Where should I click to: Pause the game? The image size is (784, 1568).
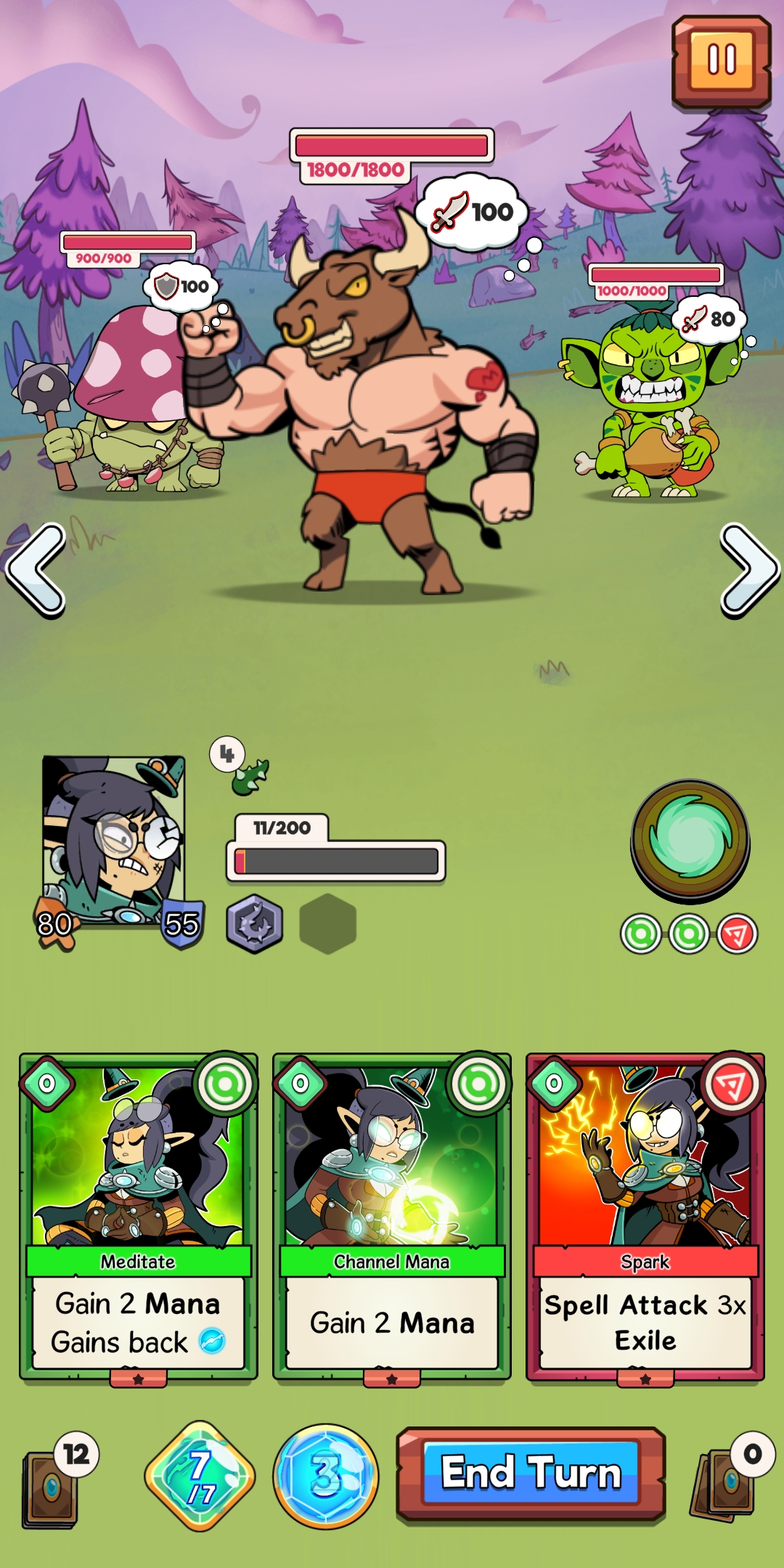(721, 62)
